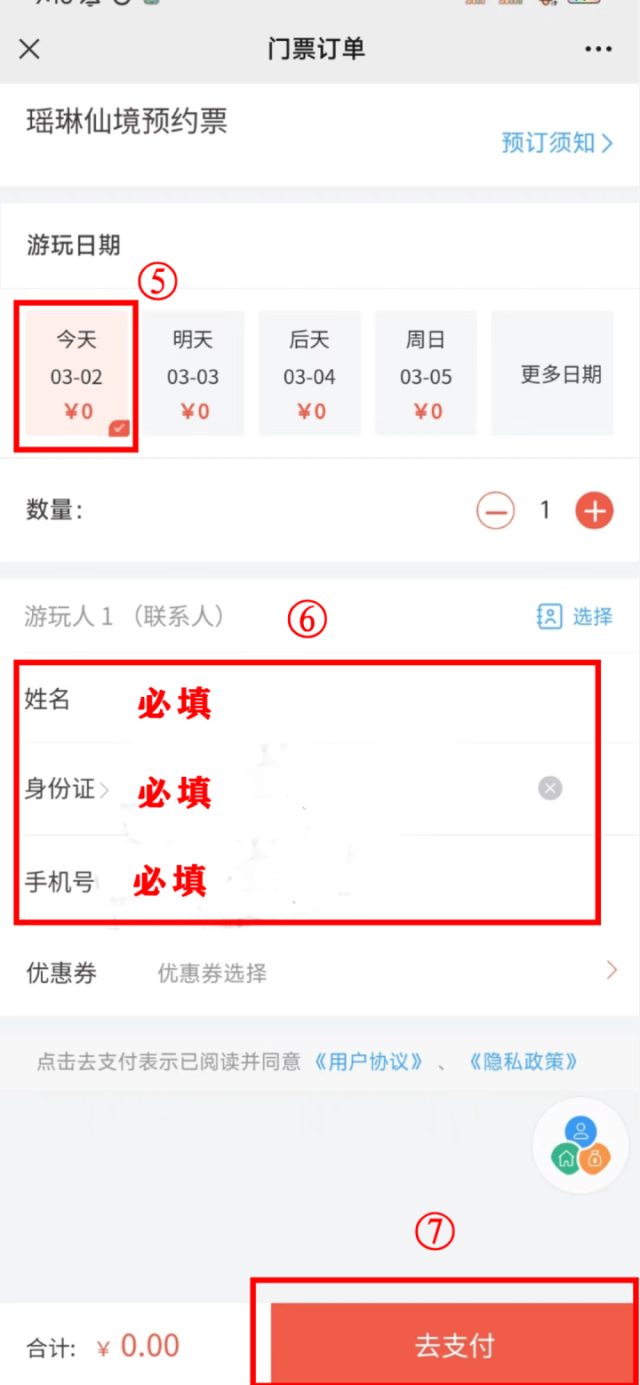Read the 《隐私政策》 privacy policy
Image resolution: width=640 pixels, height=1385 pixels.
click(522, 1061)
